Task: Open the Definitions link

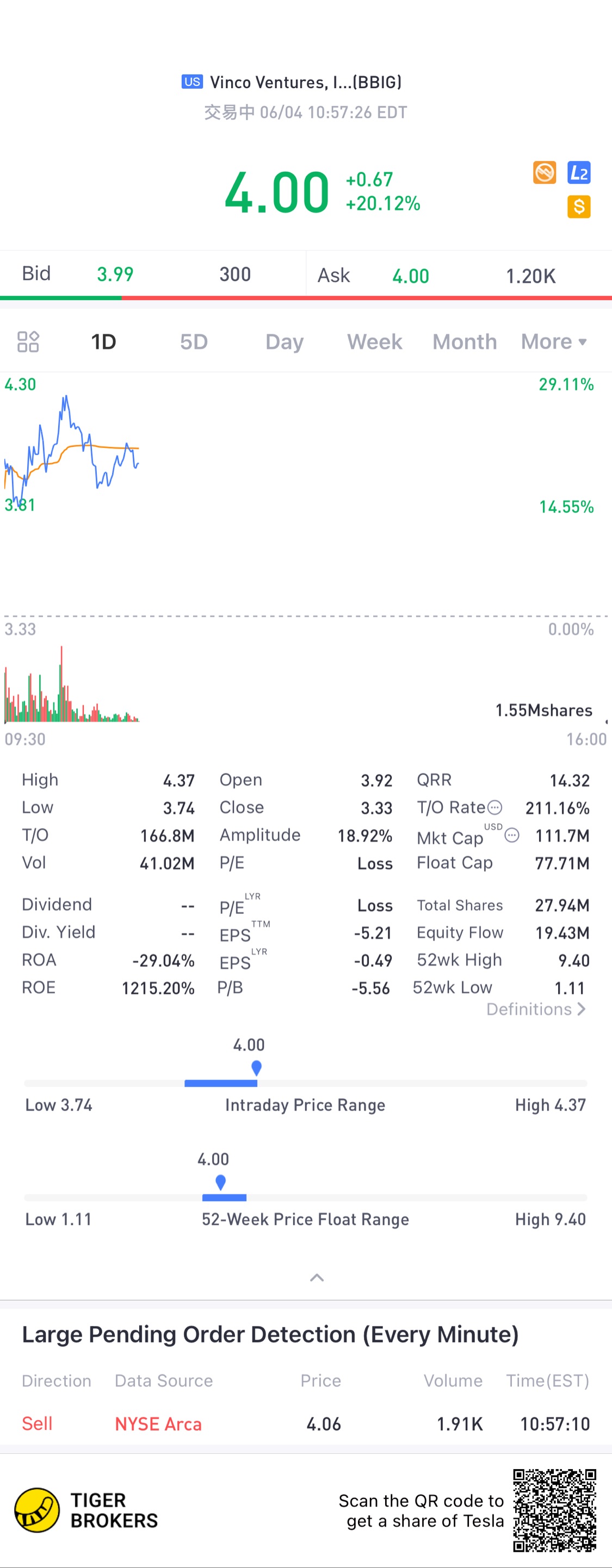Action: coord(536,1009)
